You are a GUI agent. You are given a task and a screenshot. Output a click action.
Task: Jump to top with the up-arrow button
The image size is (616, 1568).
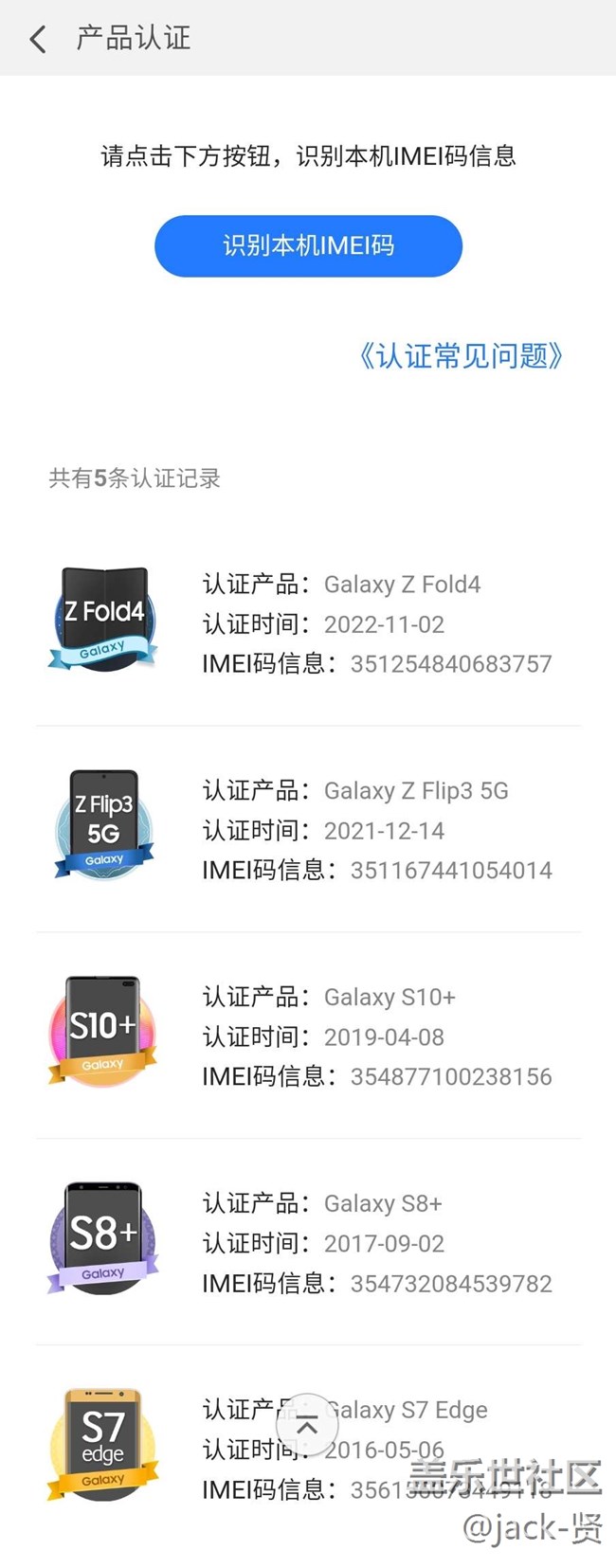307,1426
